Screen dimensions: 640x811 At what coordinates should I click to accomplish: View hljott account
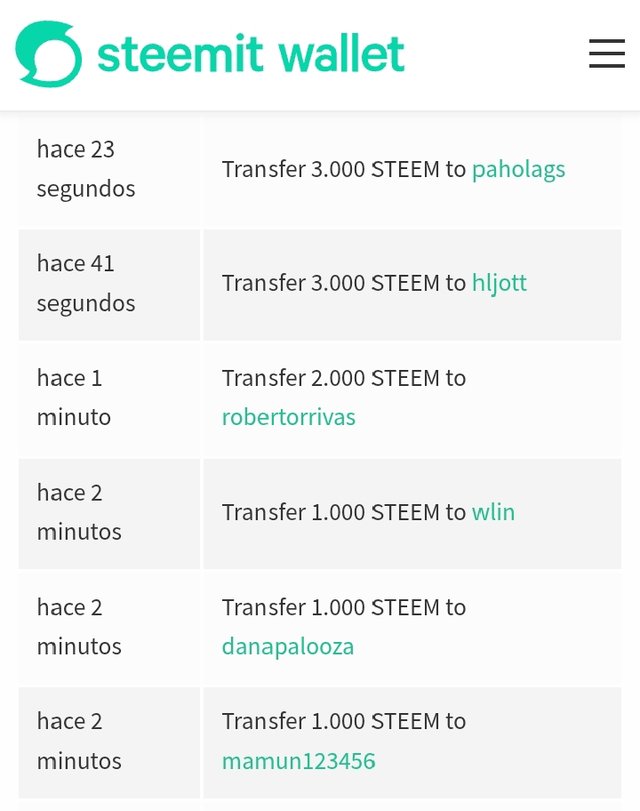click(x=499, y=283)
